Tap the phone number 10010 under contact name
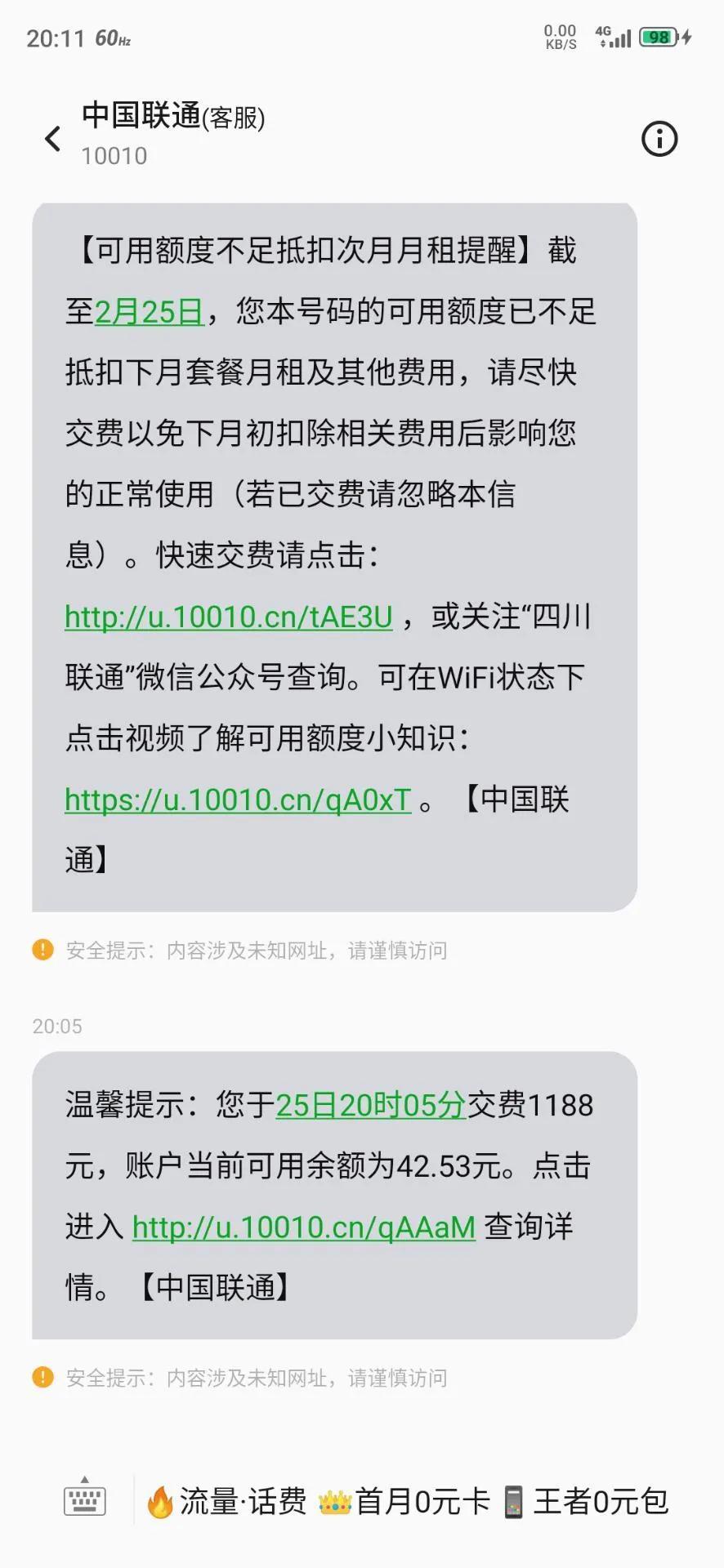The image size is (724, 1568). (113, 156)
